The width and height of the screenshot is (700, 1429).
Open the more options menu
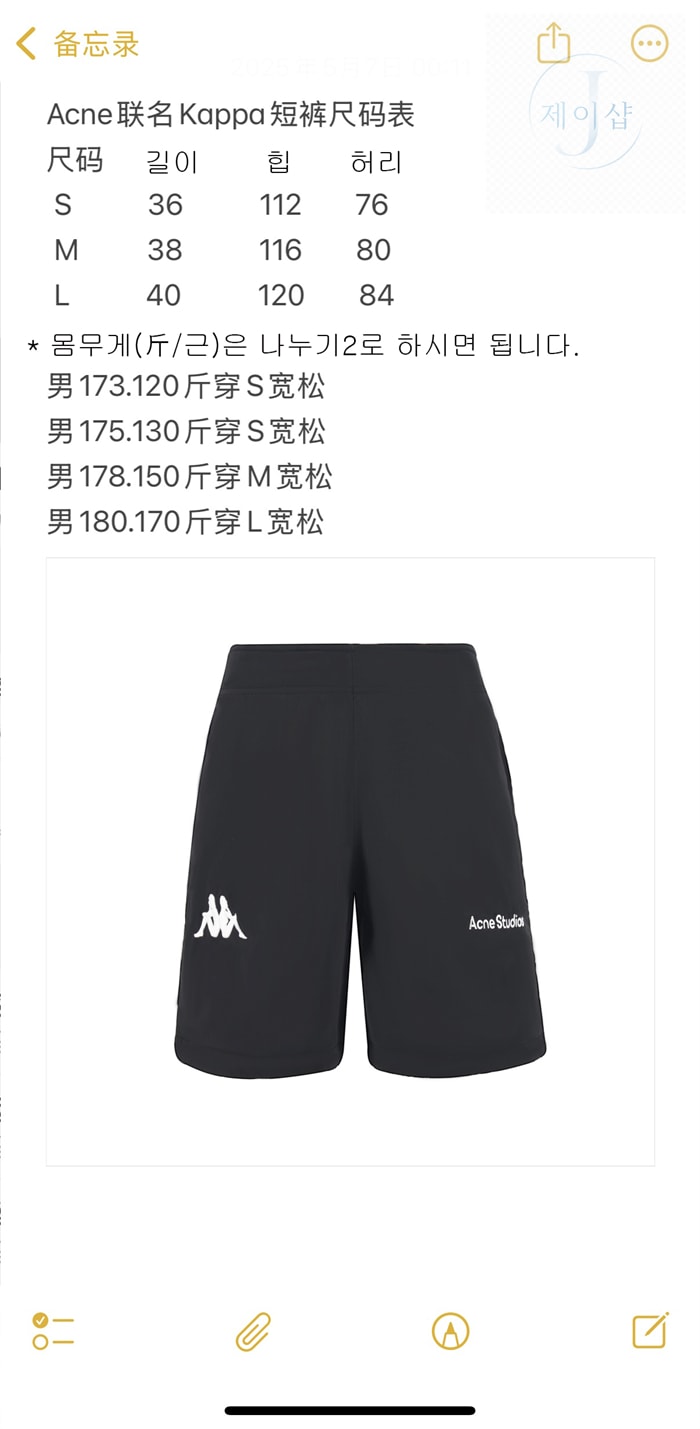click(649, 43)
